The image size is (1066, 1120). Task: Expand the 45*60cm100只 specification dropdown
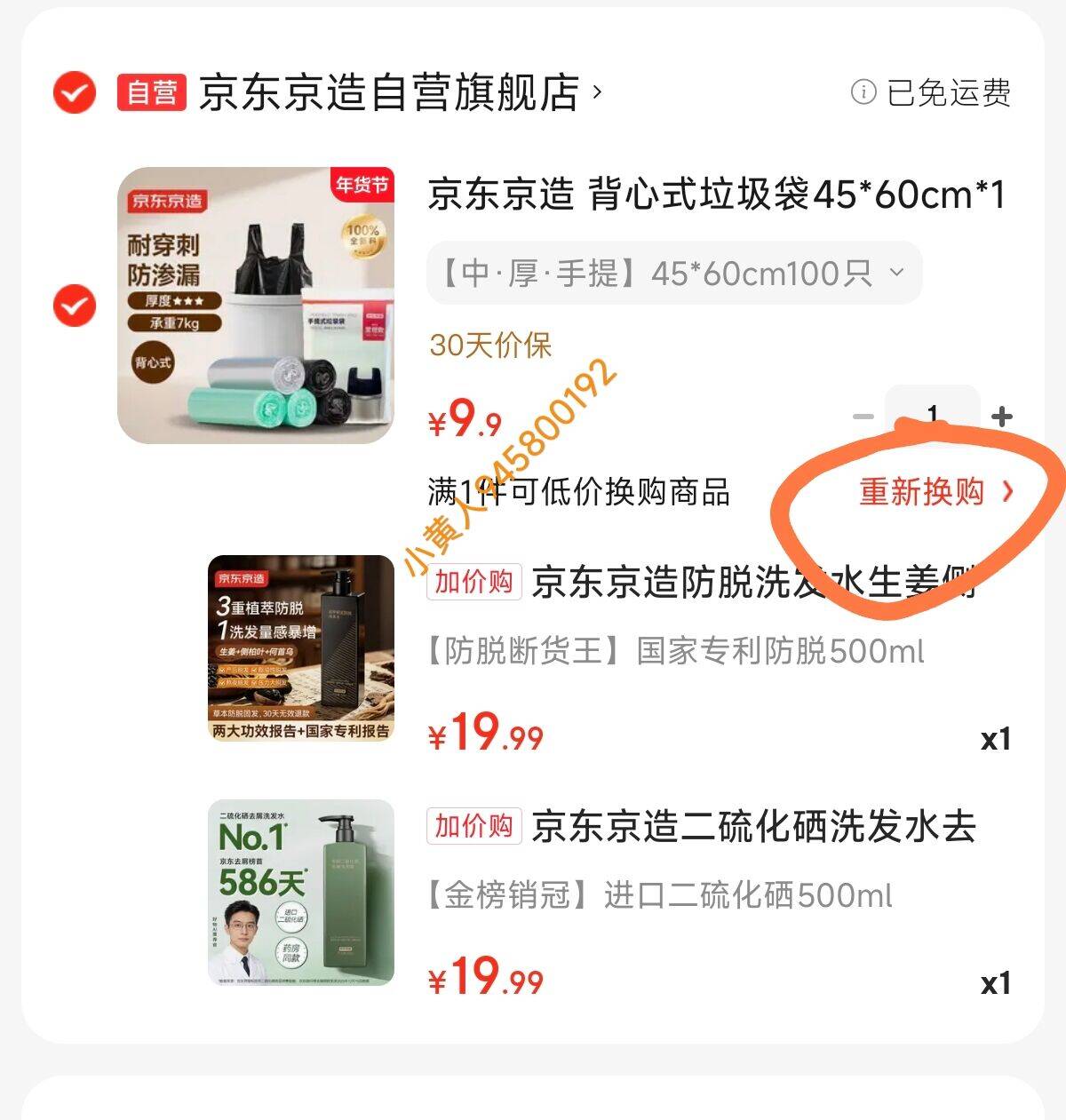[x=673, y=273]
